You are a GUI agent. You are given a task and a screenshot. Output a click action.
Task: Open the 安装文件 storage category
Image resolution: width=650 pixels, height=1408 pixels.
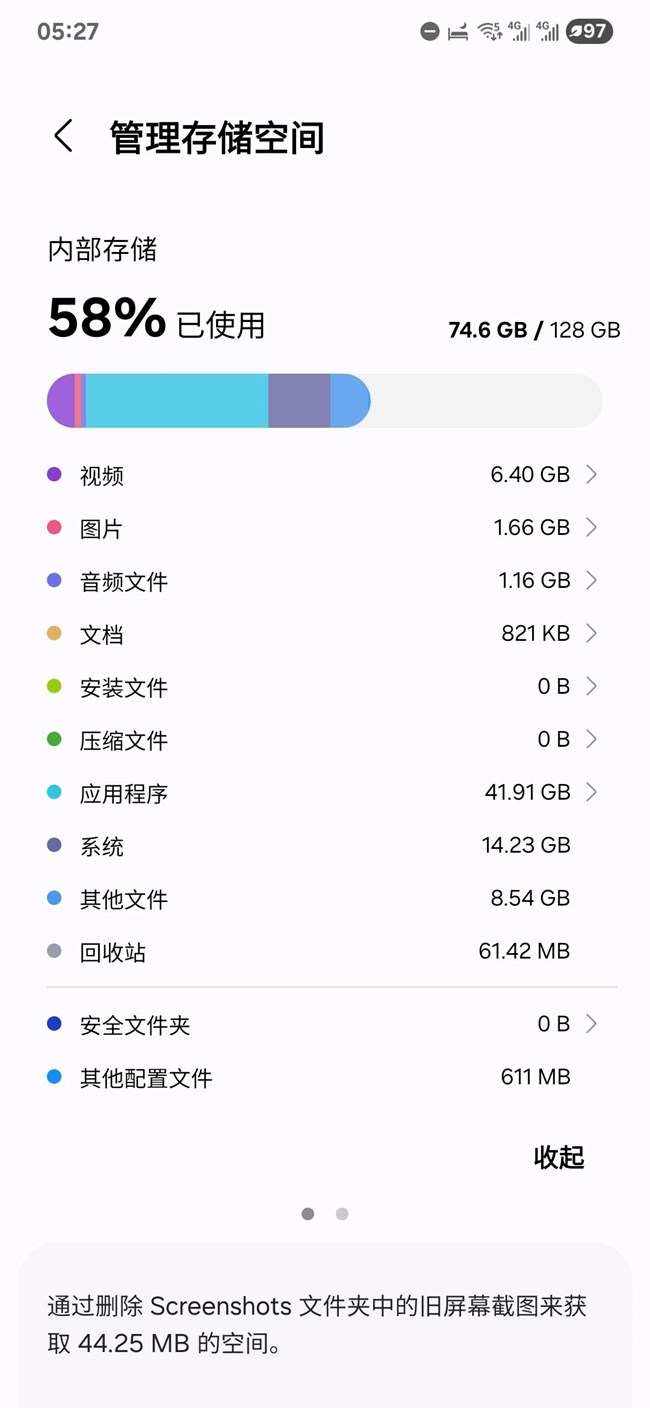pyautogui.click(x=325, y=687)
